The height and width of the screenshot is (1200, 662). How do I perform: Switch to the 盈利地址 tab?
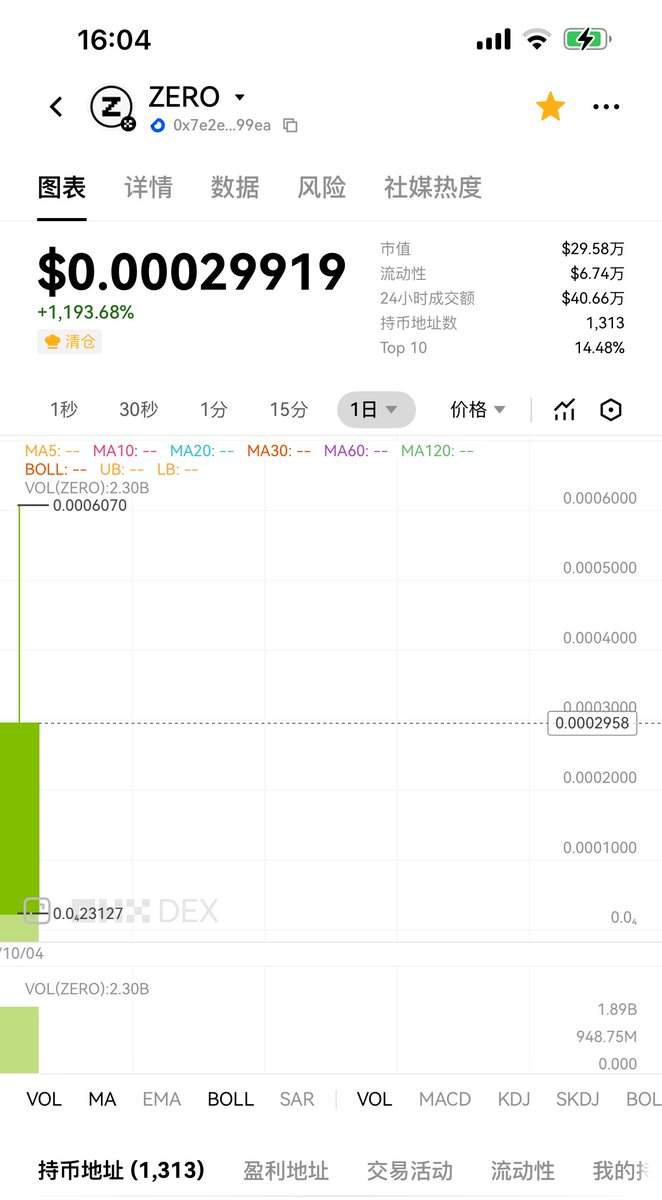point(286,1170)
